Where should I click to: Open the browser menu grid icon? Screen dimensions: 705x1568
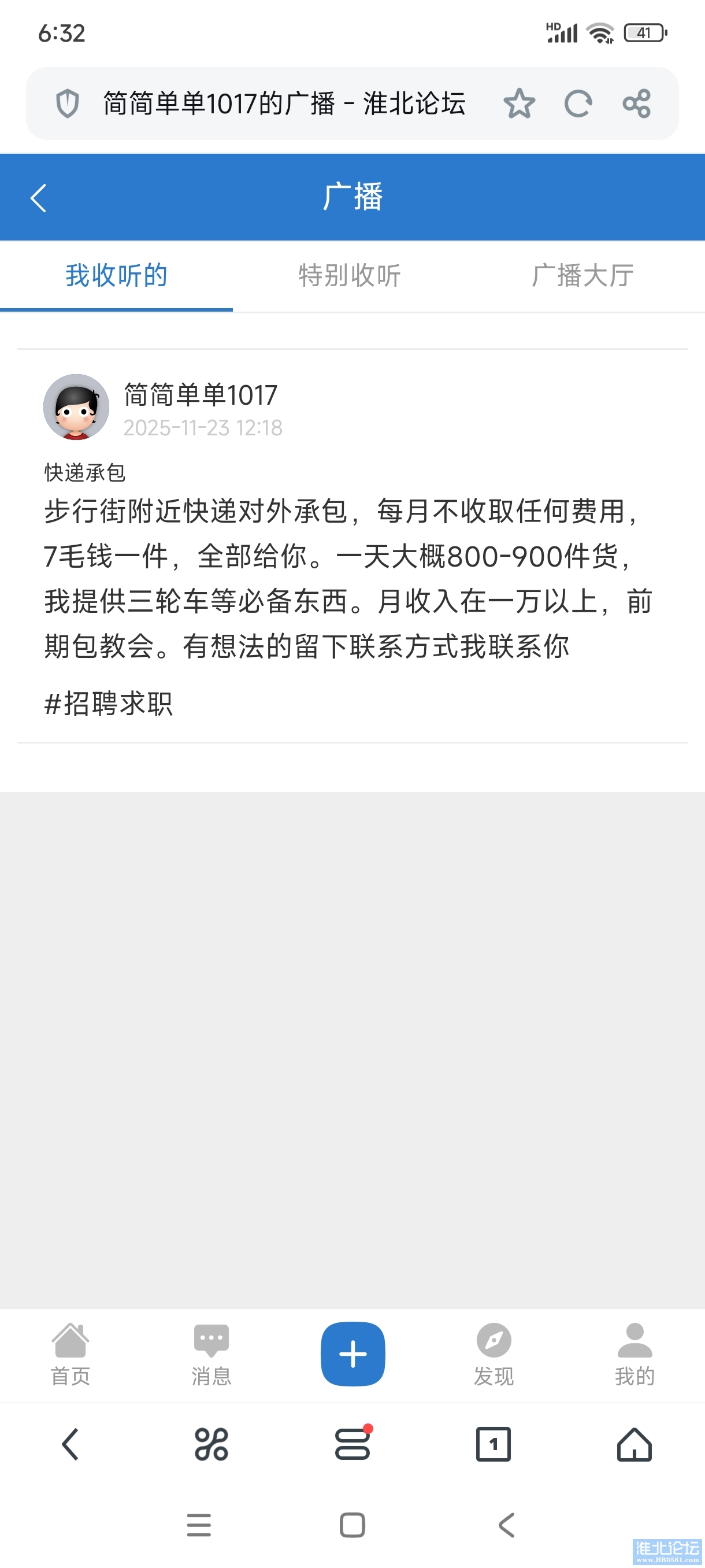(211, 1448)
